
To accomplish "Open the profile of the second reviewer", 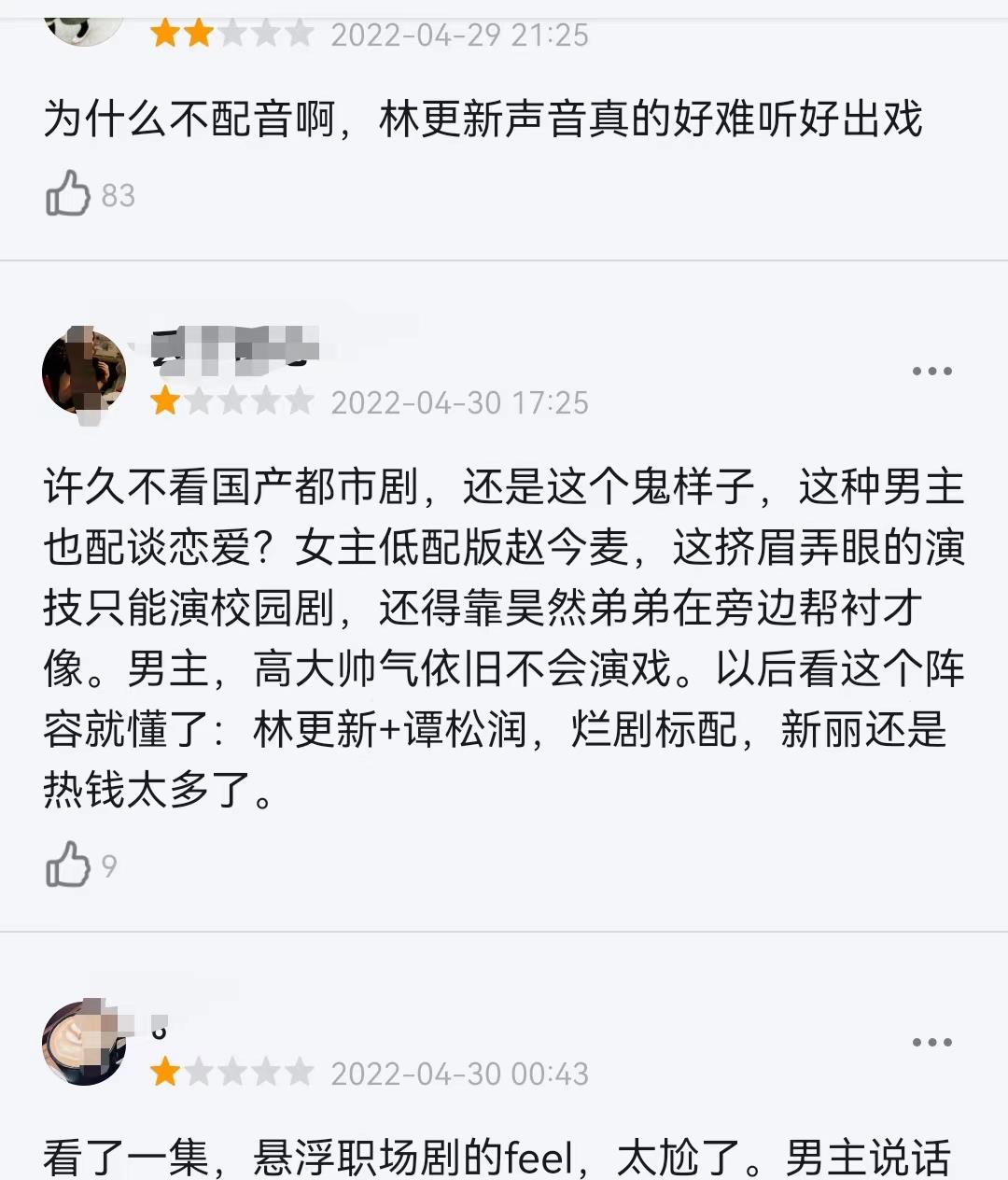I will click(x=87, y=370).
